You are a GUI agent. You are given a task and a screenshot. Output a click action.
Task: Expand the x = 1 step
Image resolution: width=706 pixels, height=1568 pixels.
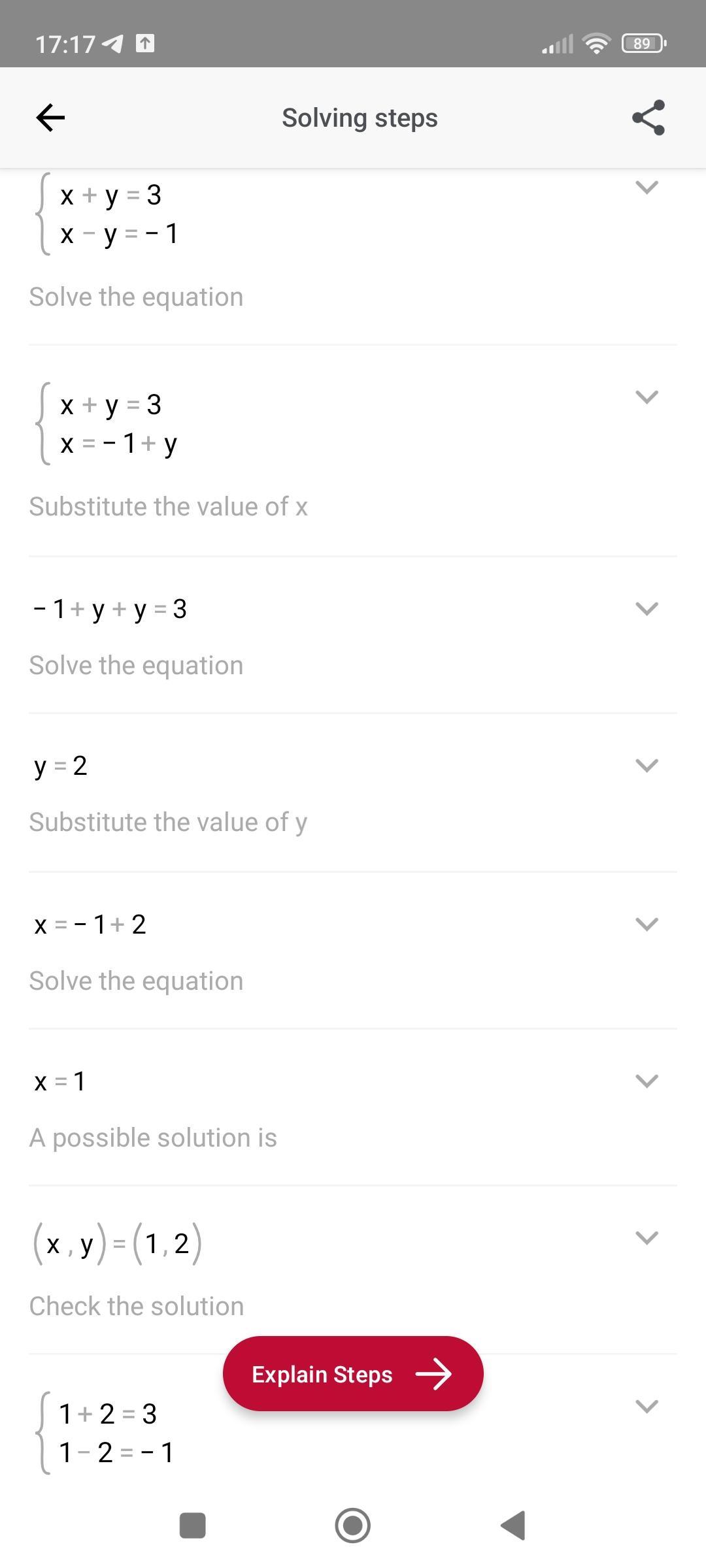coord(647,1081)
